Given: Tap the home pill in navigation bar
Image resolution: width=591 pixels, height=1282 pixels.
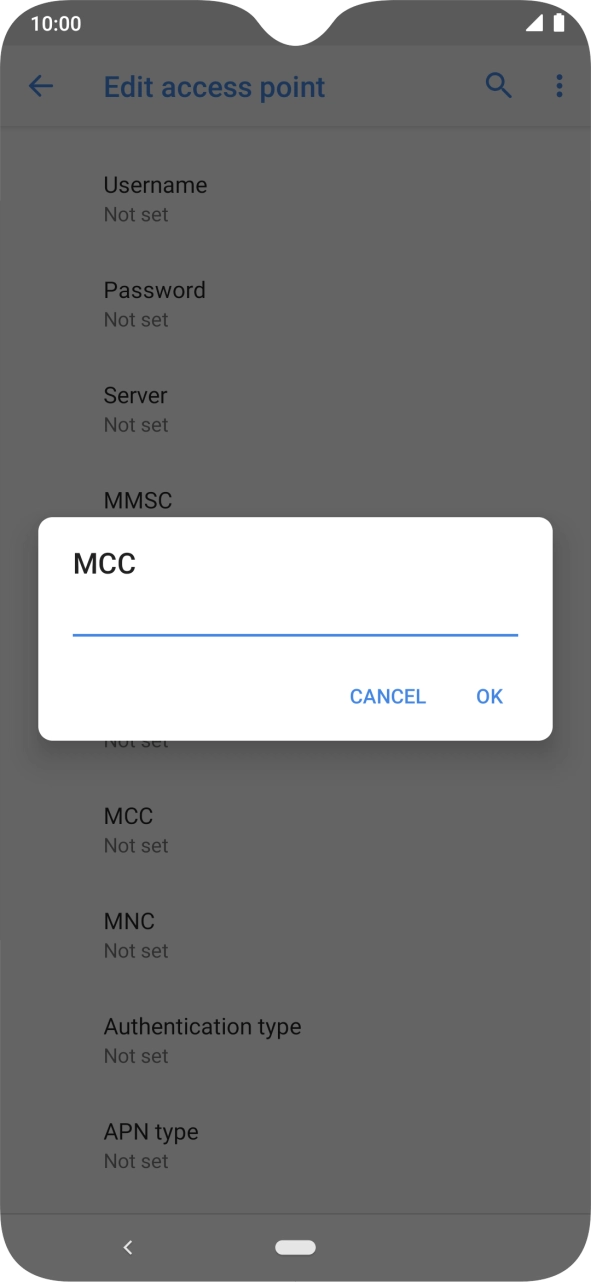Looking at the screenshot, I should click(x=295, y=1247).
